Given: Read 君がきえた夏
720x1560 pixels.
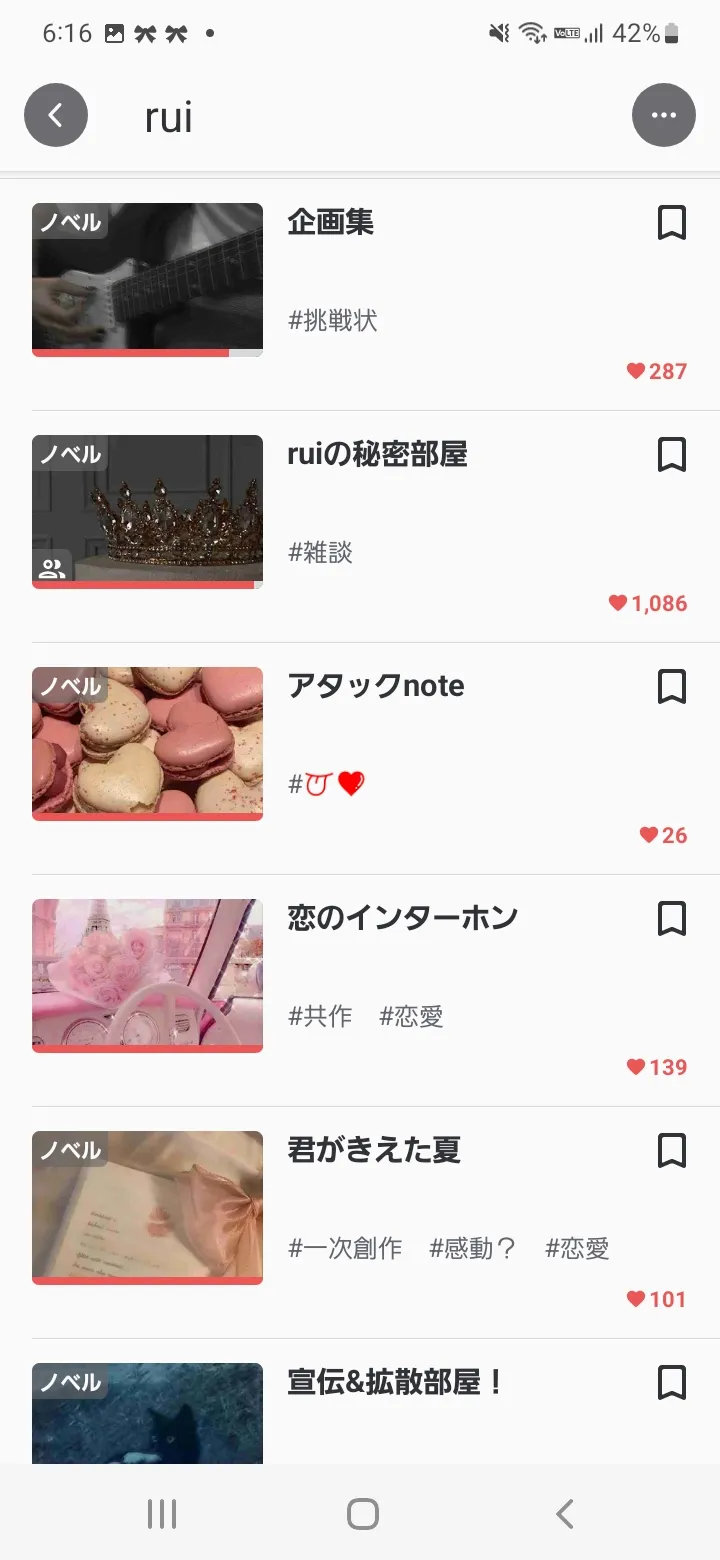Looking at the screenshot, I should (374, 1150).
